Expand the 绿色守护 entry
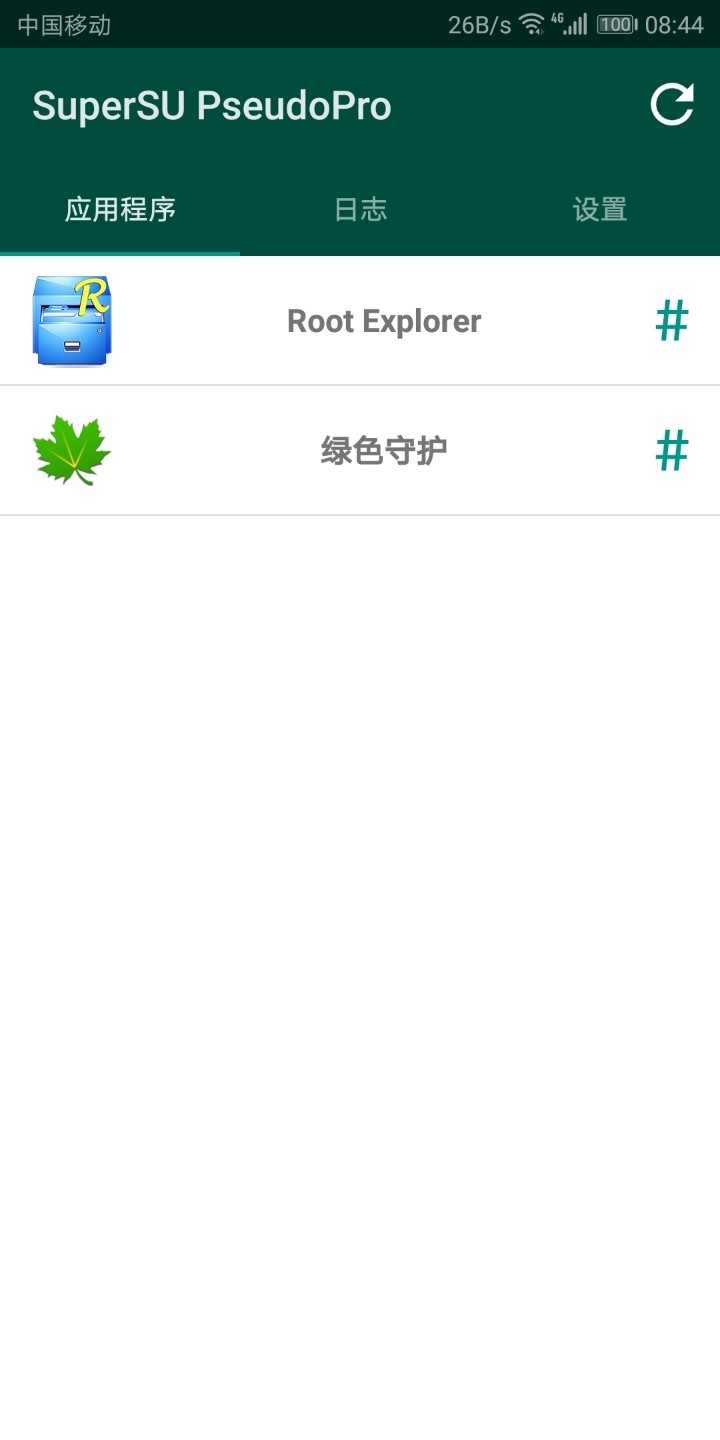Screen dimensions: 720x1440 [360, 450]
